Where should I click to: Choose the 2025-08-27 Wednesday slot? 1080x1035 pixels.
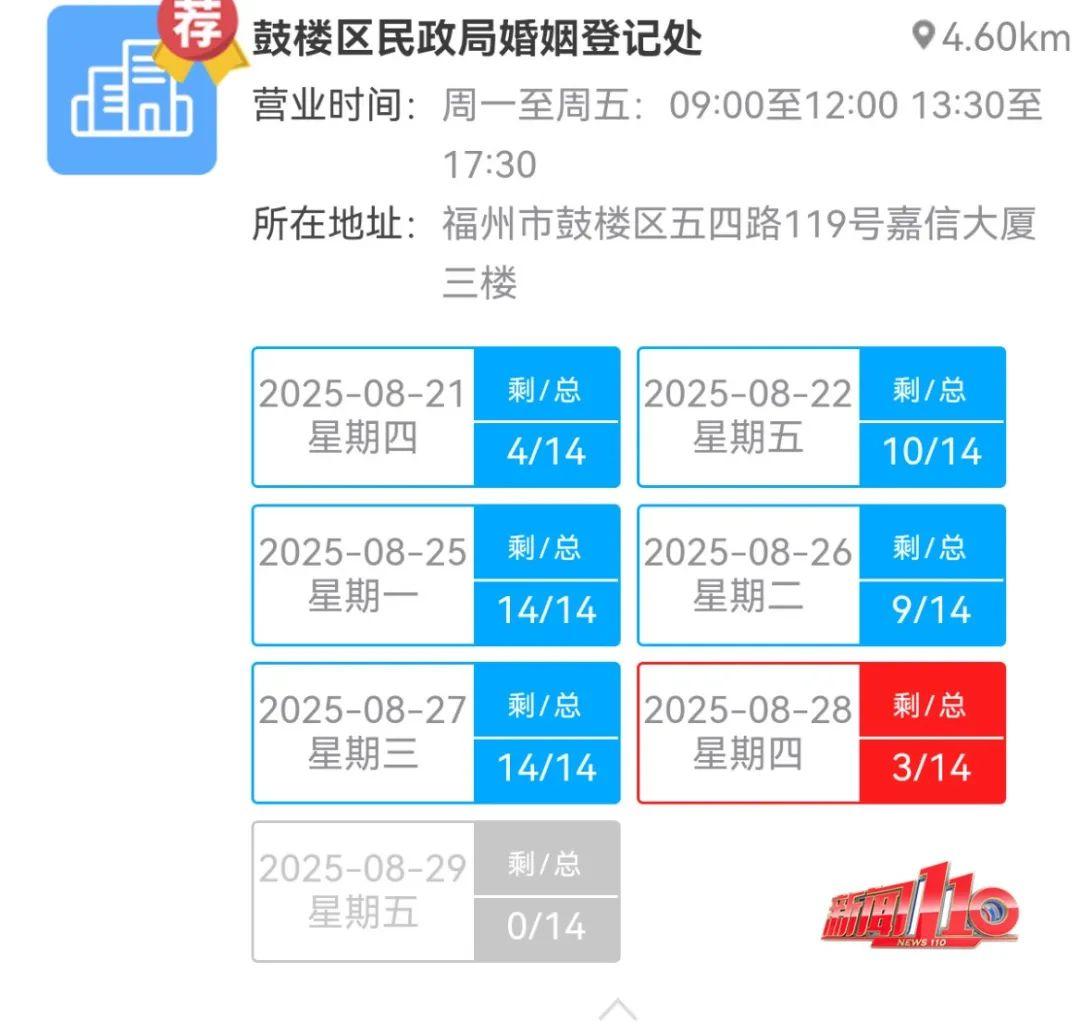[435, 733]
